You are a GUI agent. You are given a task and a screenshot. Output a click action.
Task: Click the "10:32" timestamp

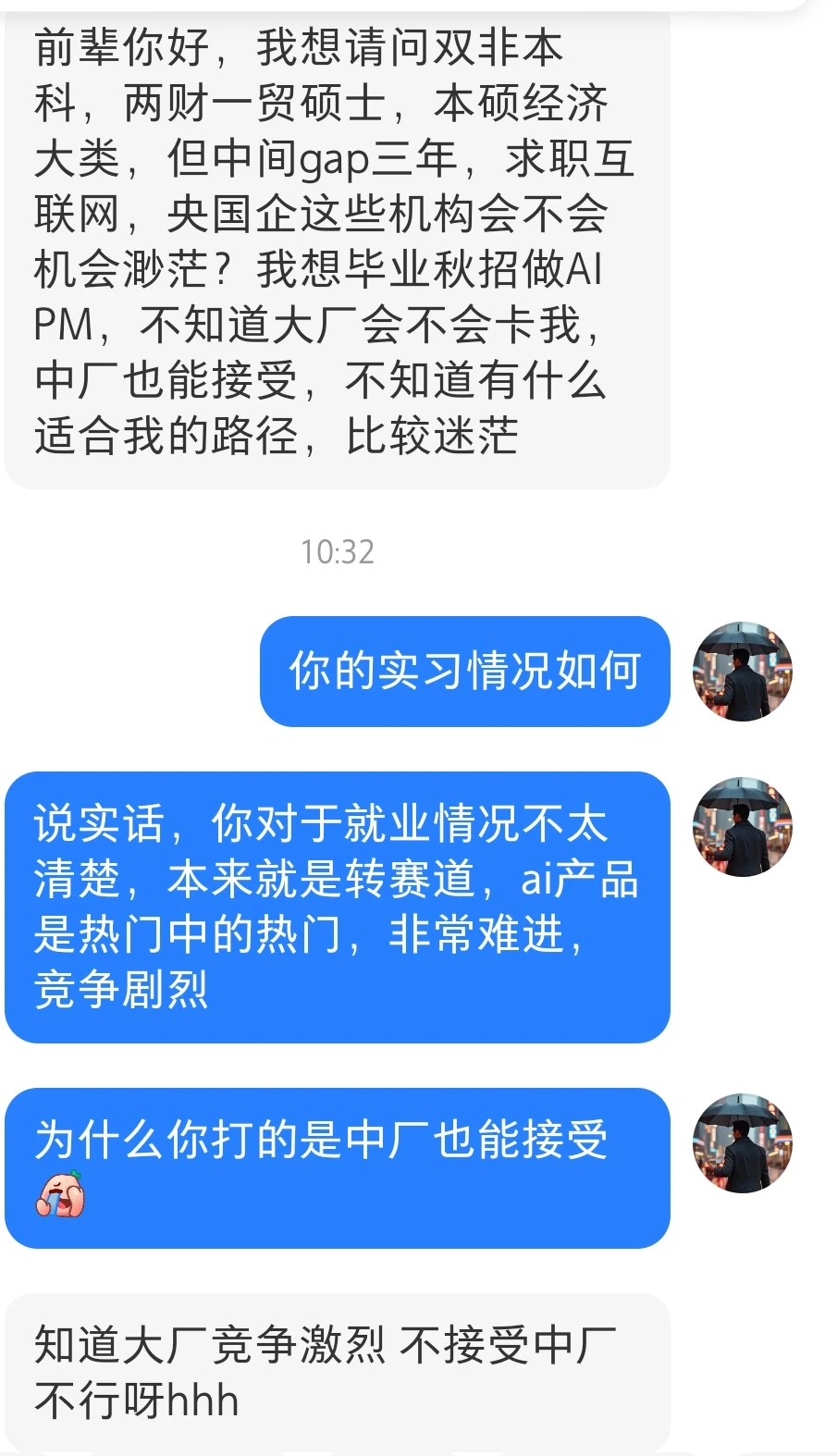(x=337, y=552)
